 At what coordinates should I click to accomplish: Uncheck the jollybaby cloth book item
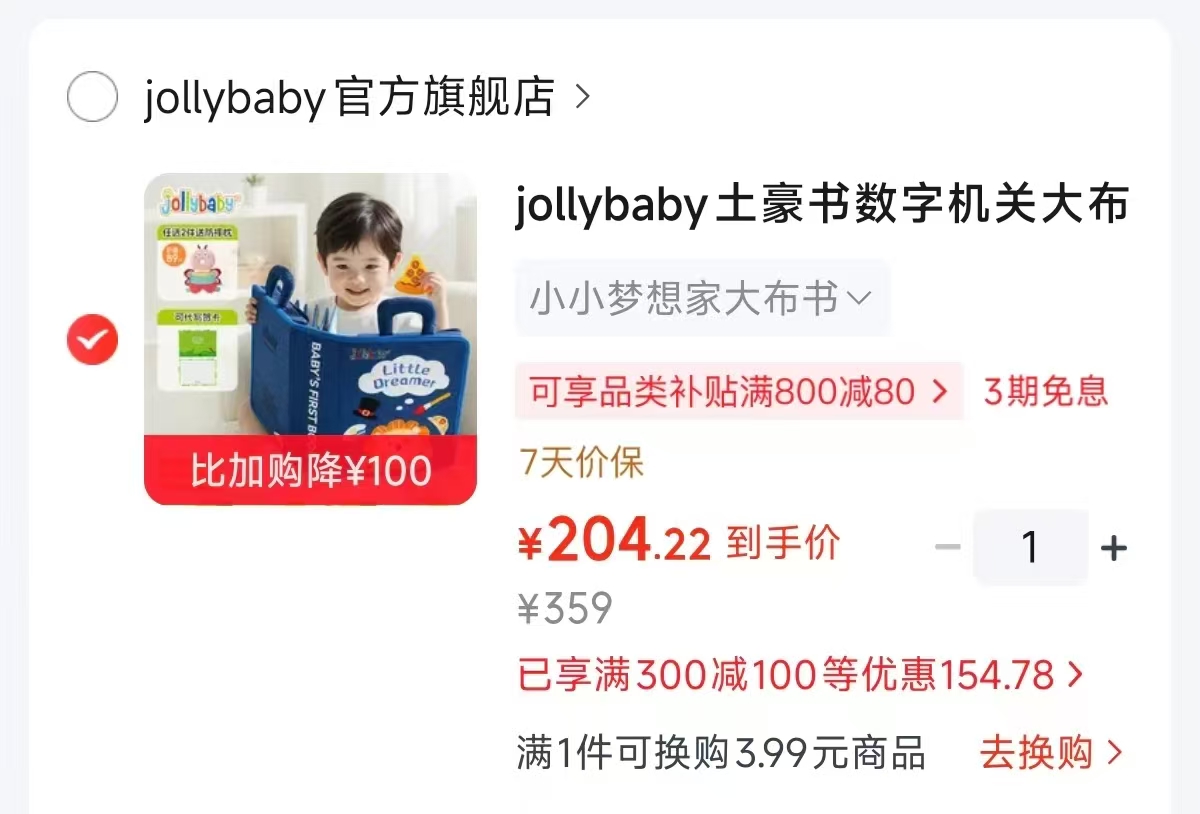(x=92, y=340)
